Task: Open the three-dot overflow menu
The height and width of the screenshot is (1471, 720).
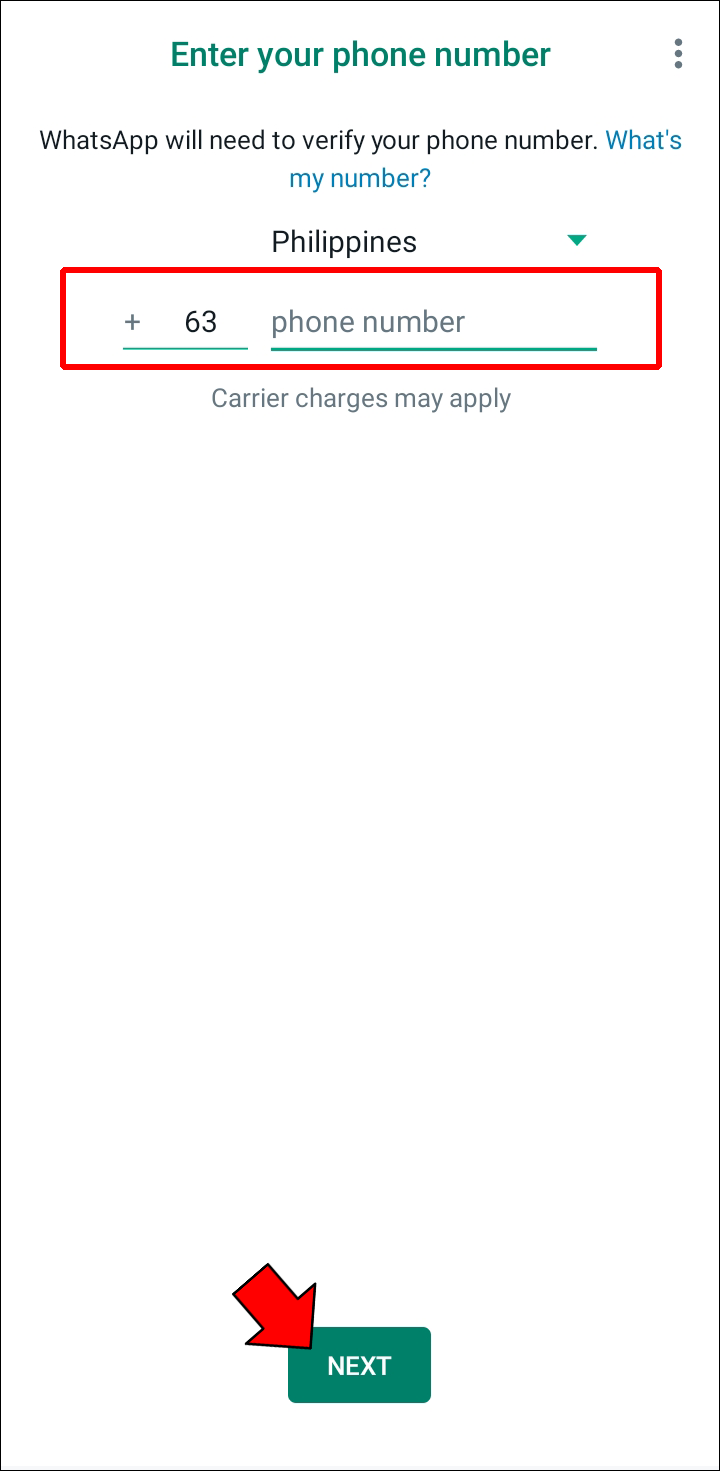Action: 678,54
